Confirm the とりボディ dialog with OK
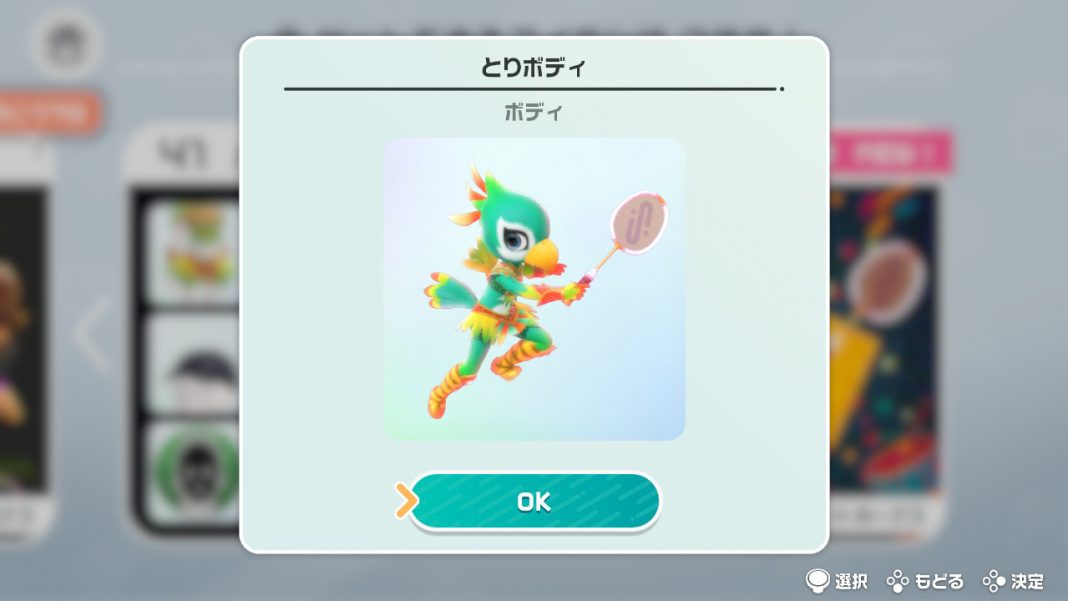This screenshot has height=601, width=1068. [x=534, y=501]
